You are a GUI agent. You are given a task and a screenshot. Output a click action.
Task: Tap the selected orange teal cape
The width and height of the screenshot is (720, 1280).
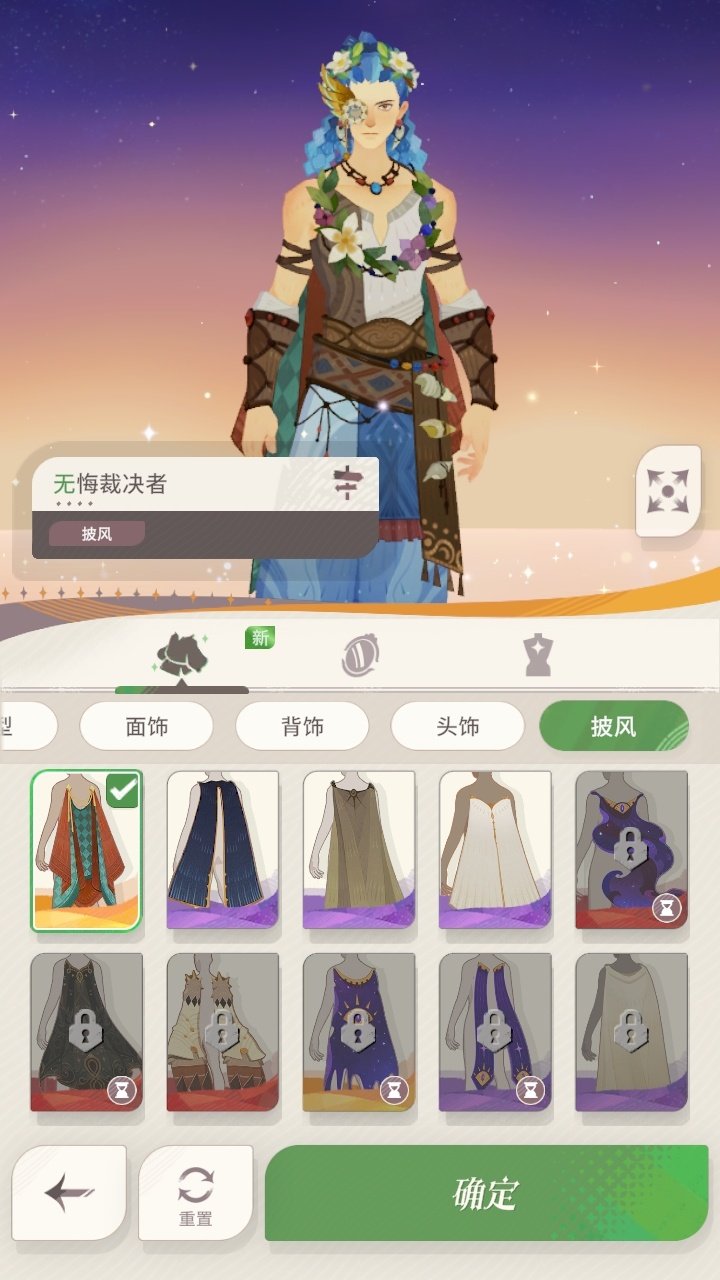[x=86, y=849]
